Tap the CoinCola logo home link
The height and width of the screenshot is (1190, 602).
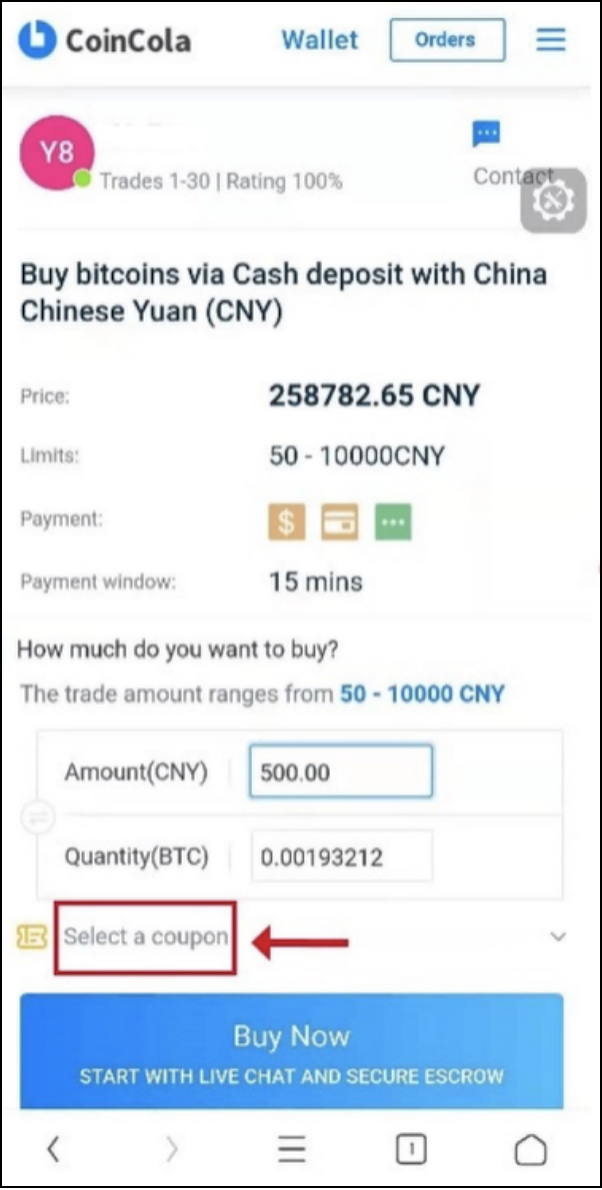105,39
